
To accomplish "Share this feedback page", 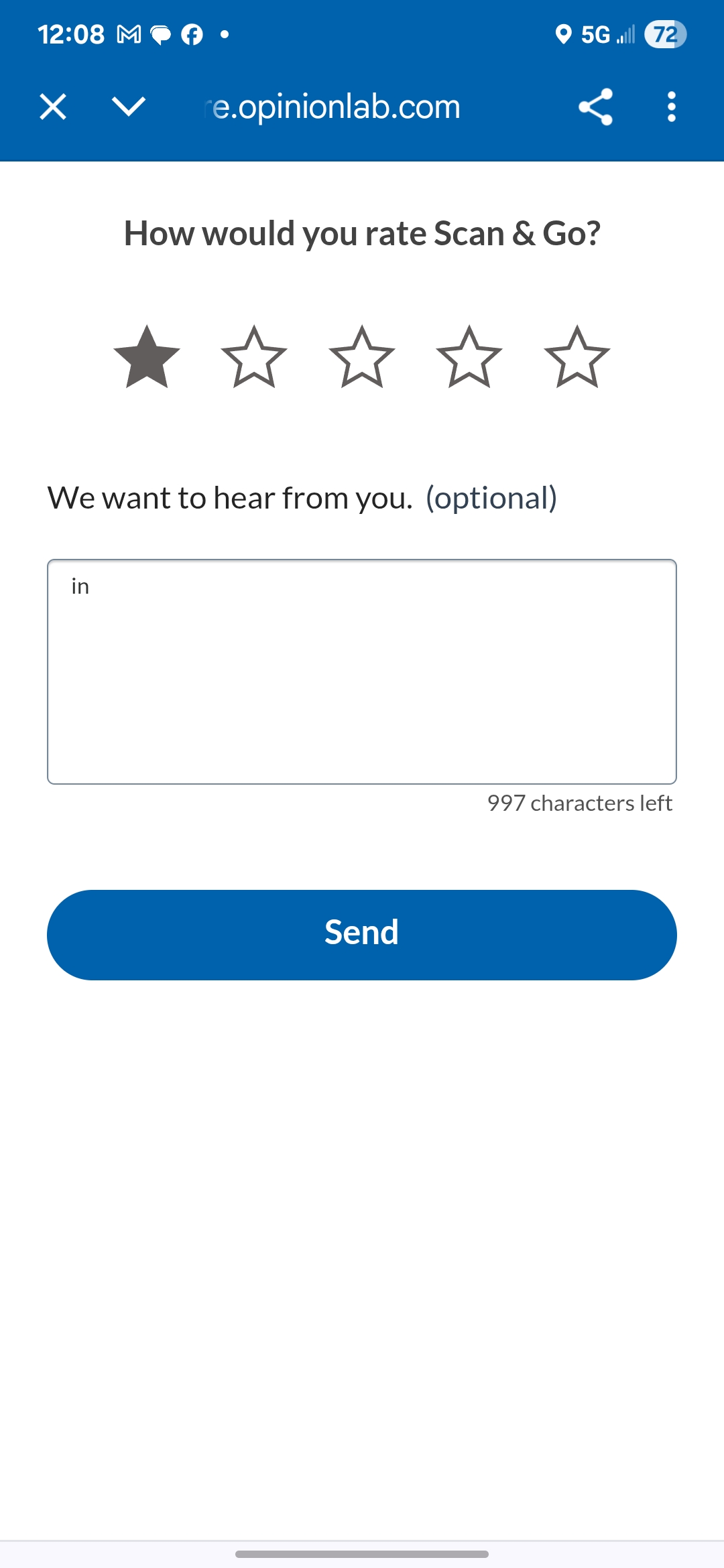I will (595, 107).
